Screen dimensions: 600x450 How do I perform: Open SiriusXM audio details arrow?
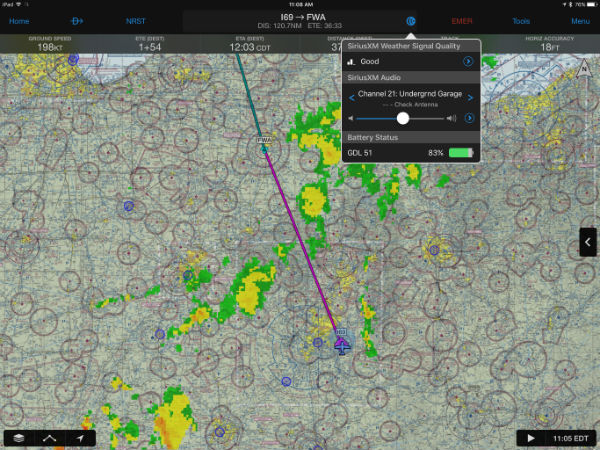click(x=468, y=118)
